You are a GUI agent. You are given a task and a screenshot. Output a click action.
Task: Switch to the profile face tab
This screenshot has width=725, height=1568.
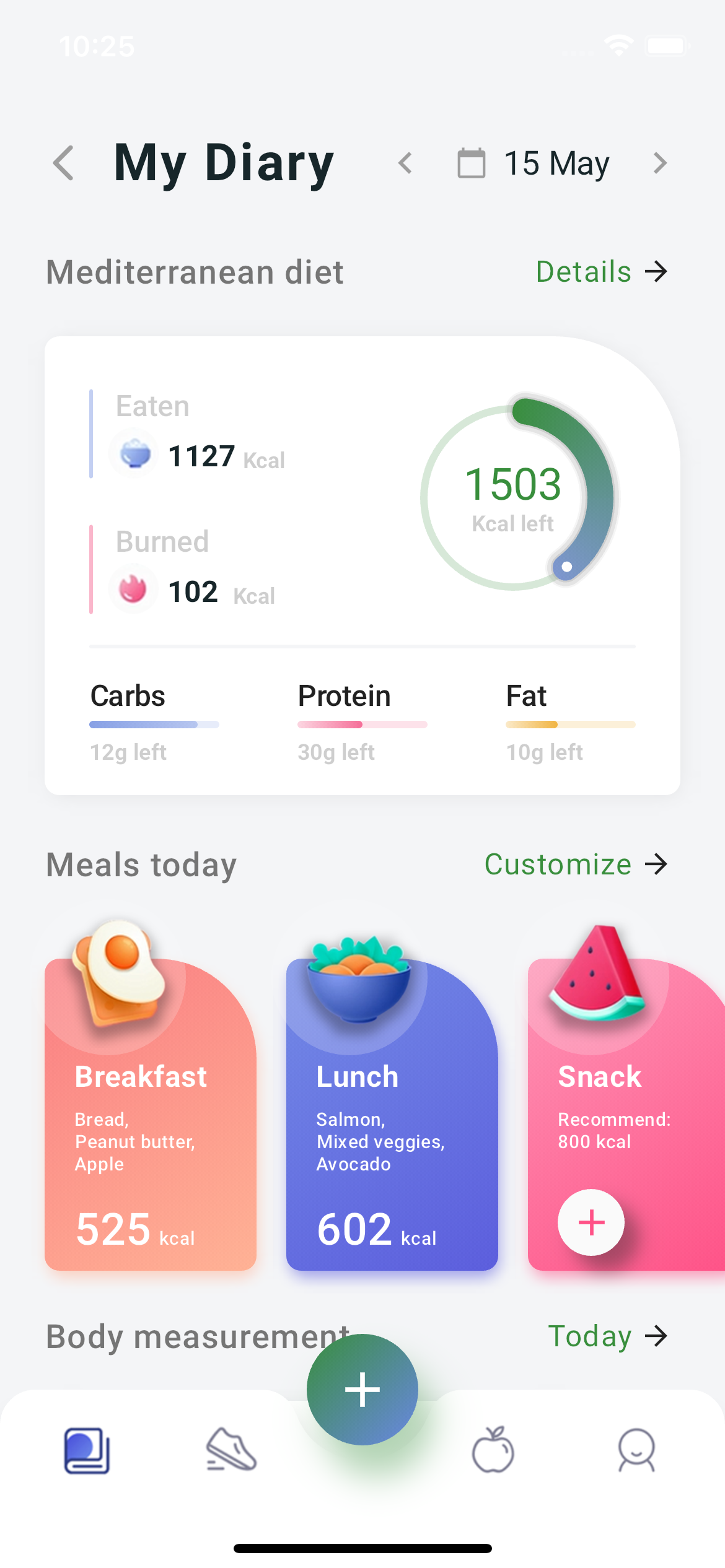[x=636, y=1450]
